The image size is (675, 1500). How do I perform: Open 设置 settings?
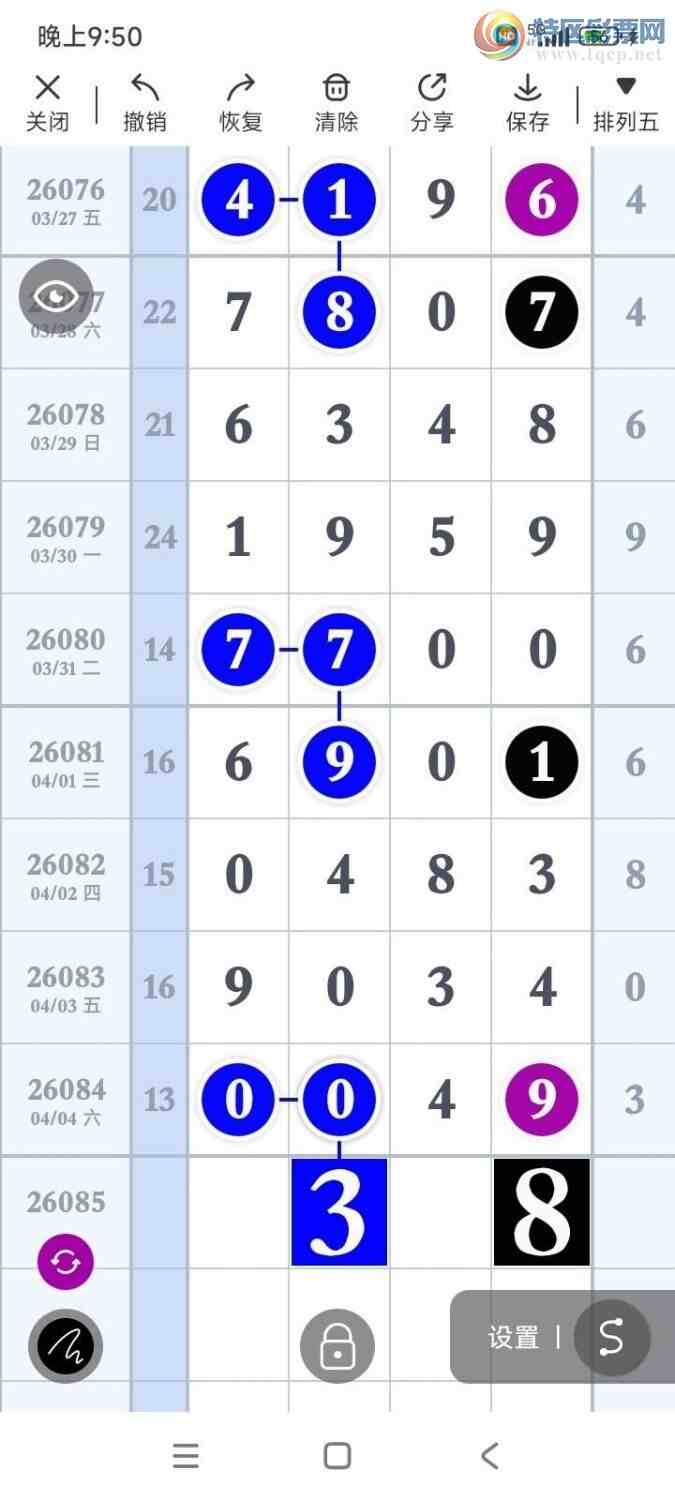pos(513,1338)
